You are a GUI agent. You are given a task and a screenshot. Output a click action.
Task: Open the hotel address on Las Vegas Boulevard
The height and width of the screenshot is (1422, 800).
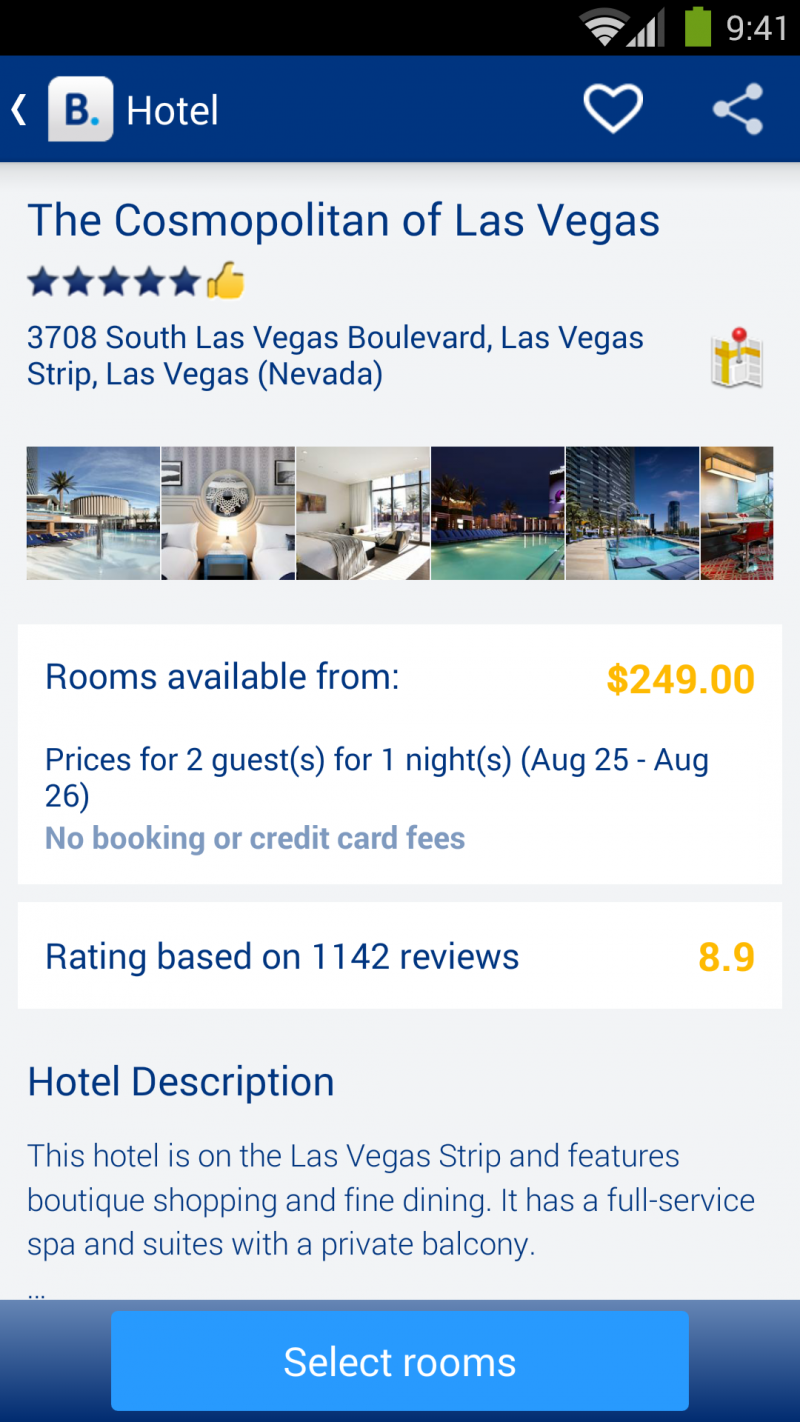tap(334, 355)
